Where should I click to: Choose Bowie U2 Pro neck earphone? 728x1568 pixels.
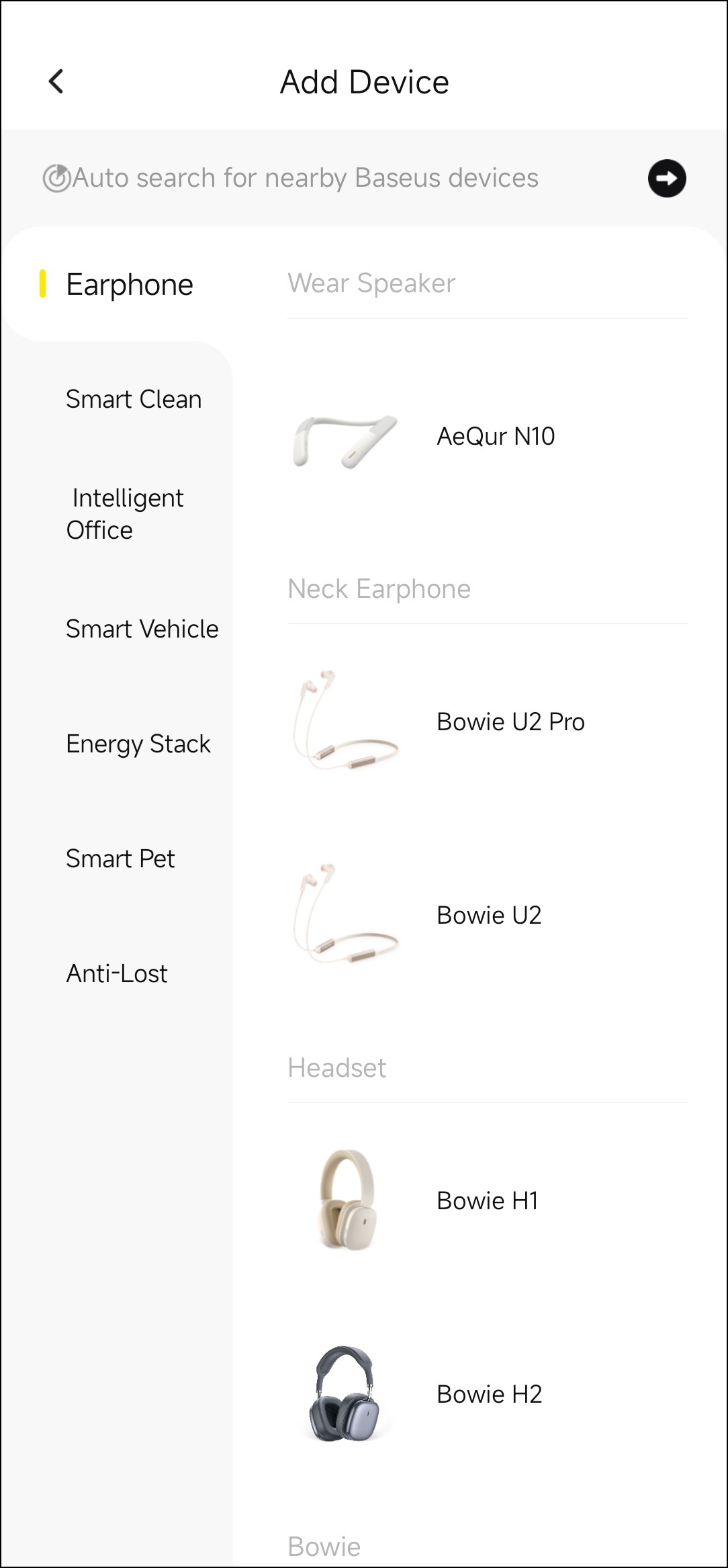click(487, 722)
